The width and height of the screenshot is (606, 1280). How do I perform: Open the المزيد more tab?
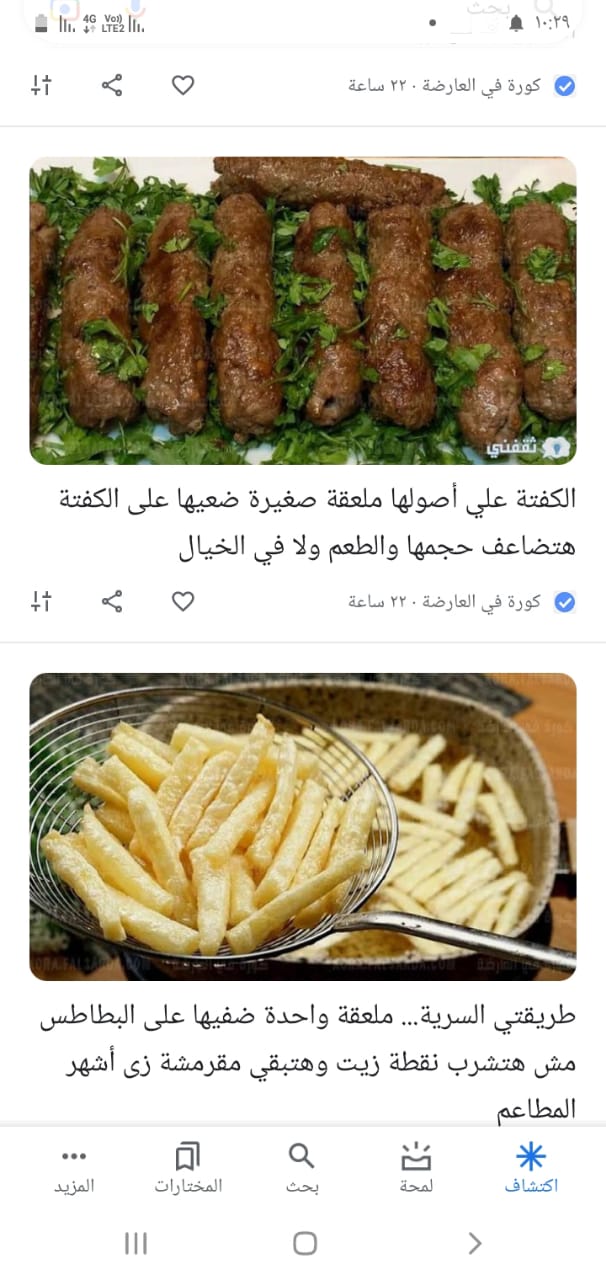[x=74, y=1168]
